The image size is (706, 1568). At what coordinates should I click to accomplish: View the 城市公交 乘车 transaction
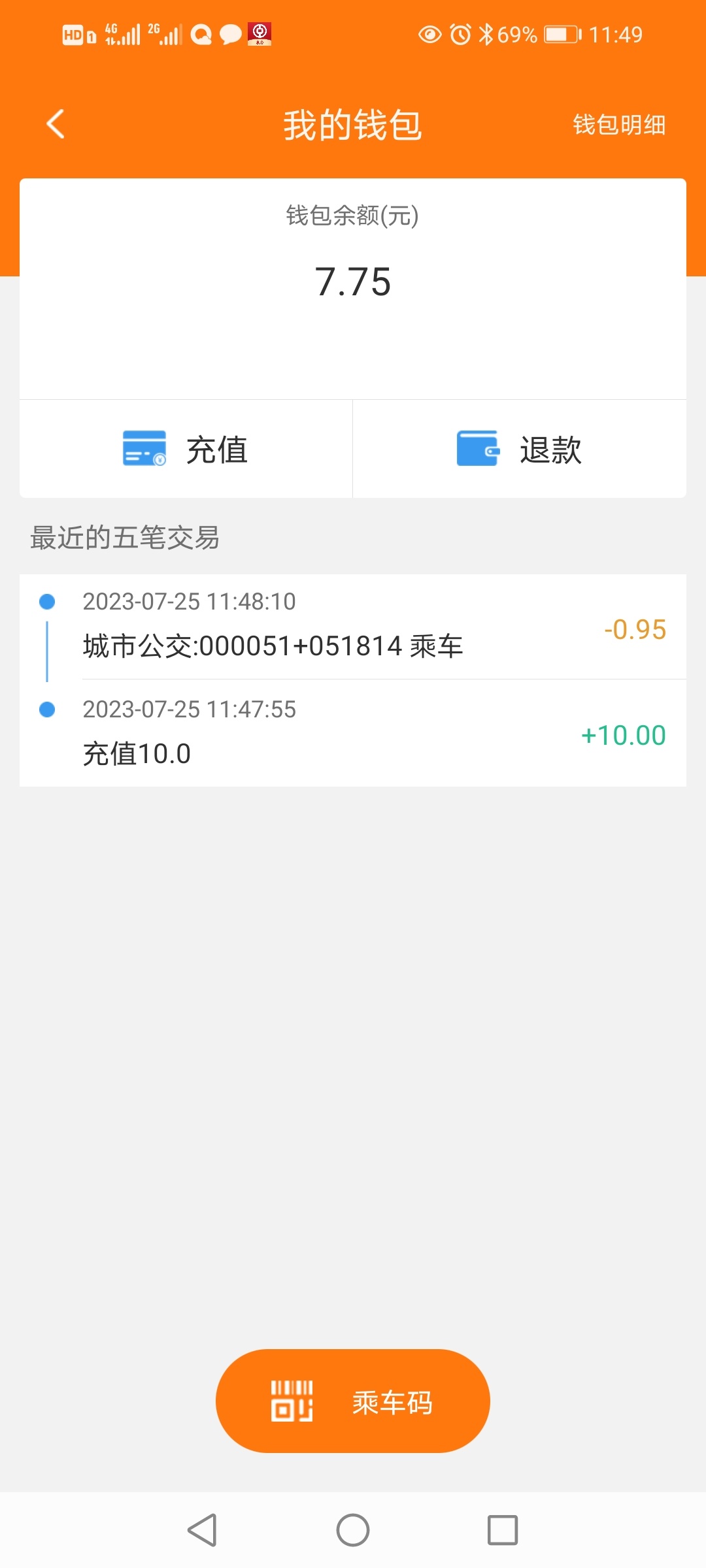pyautogui.click(x=353, y=627)
